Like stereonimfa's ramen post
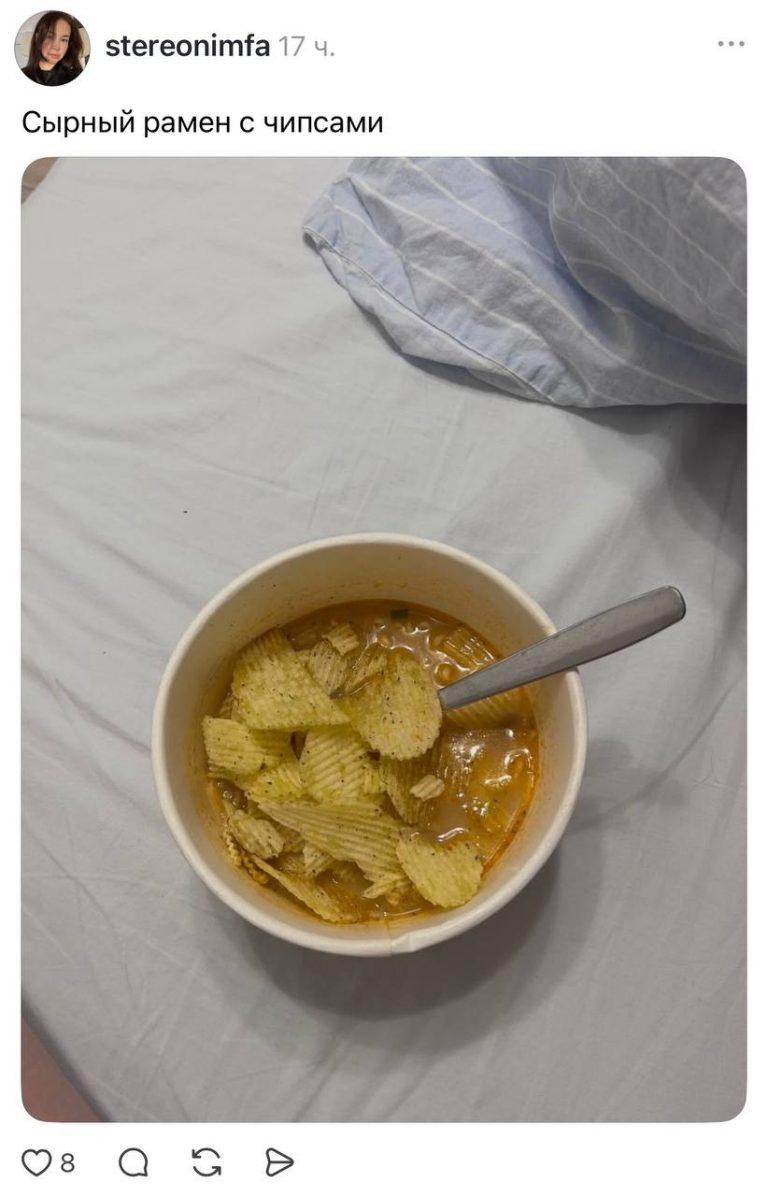768x1196 pixels. (37, 1162)
